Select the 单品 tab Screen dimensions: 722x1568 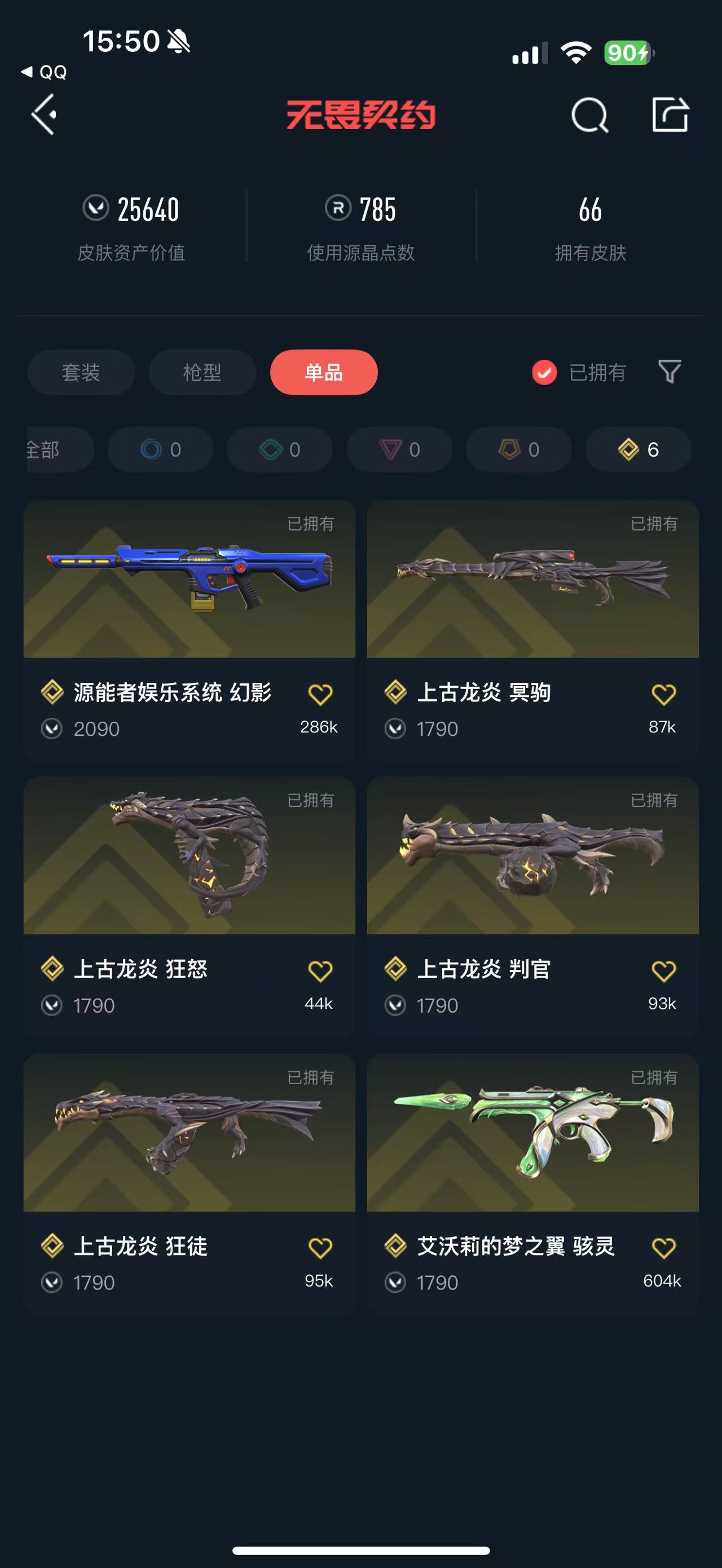(x=324, y=373)
